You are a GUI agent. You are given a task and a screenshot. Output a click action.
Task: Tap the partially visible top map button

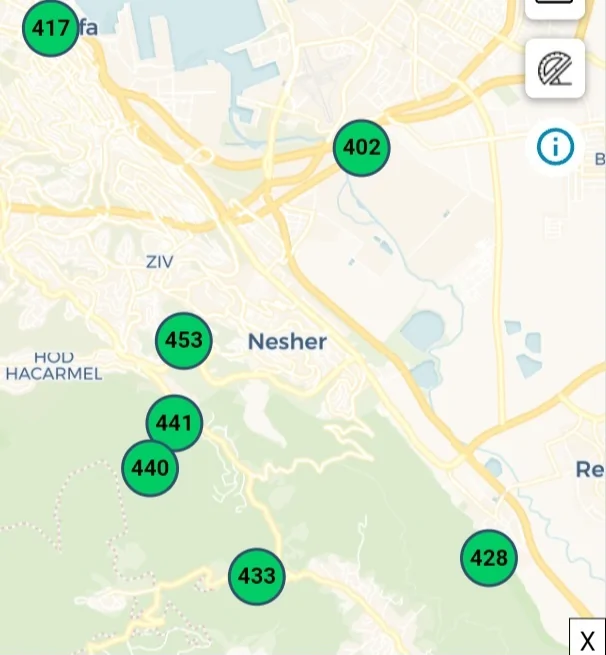pyautogui.click(x=555, y=6)
